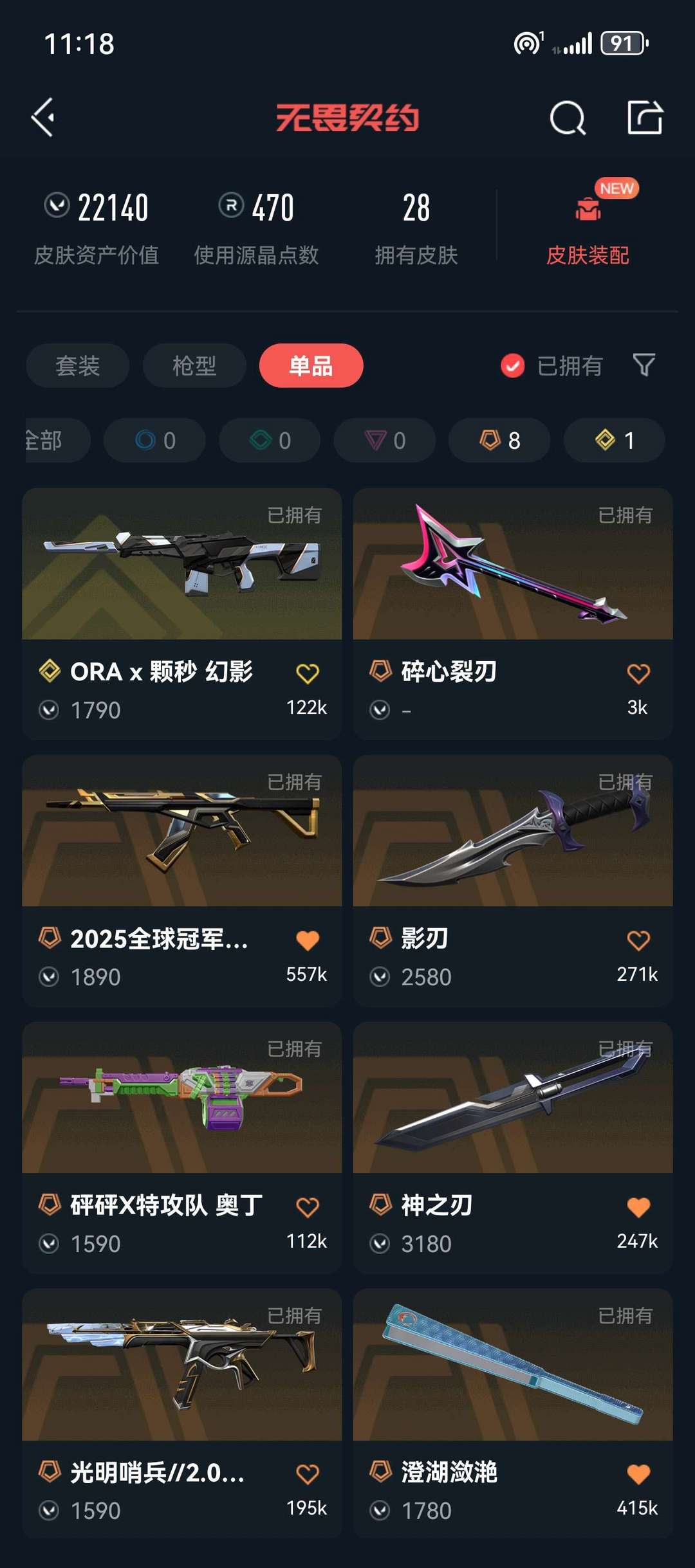
Task: Filter by the yellow tier chip showing 1
Action: coord(614,441)
